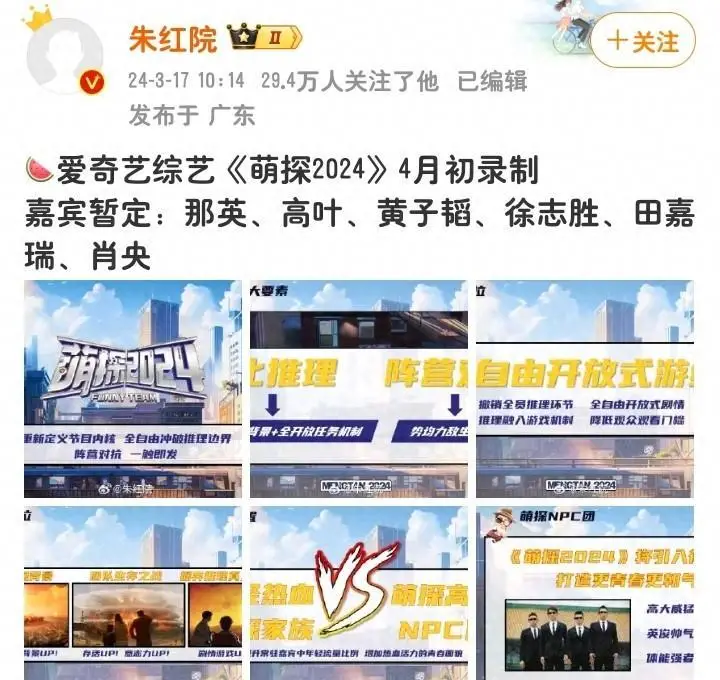
Task: Open the 萌探NPC团 image tile
Action: click(x=584, y=593)
